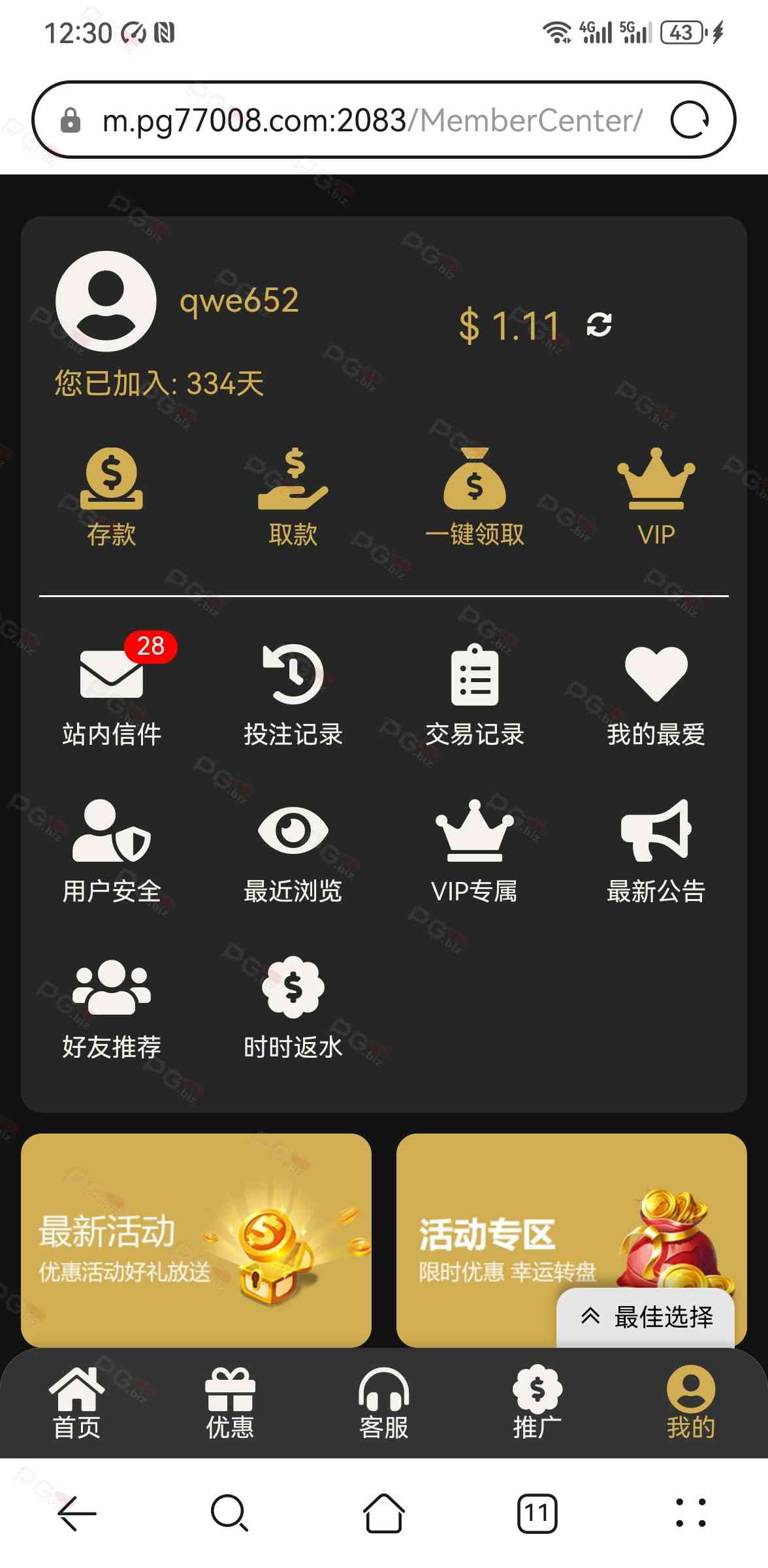
Task: Refresh the account balance
Action: (599, 325)
